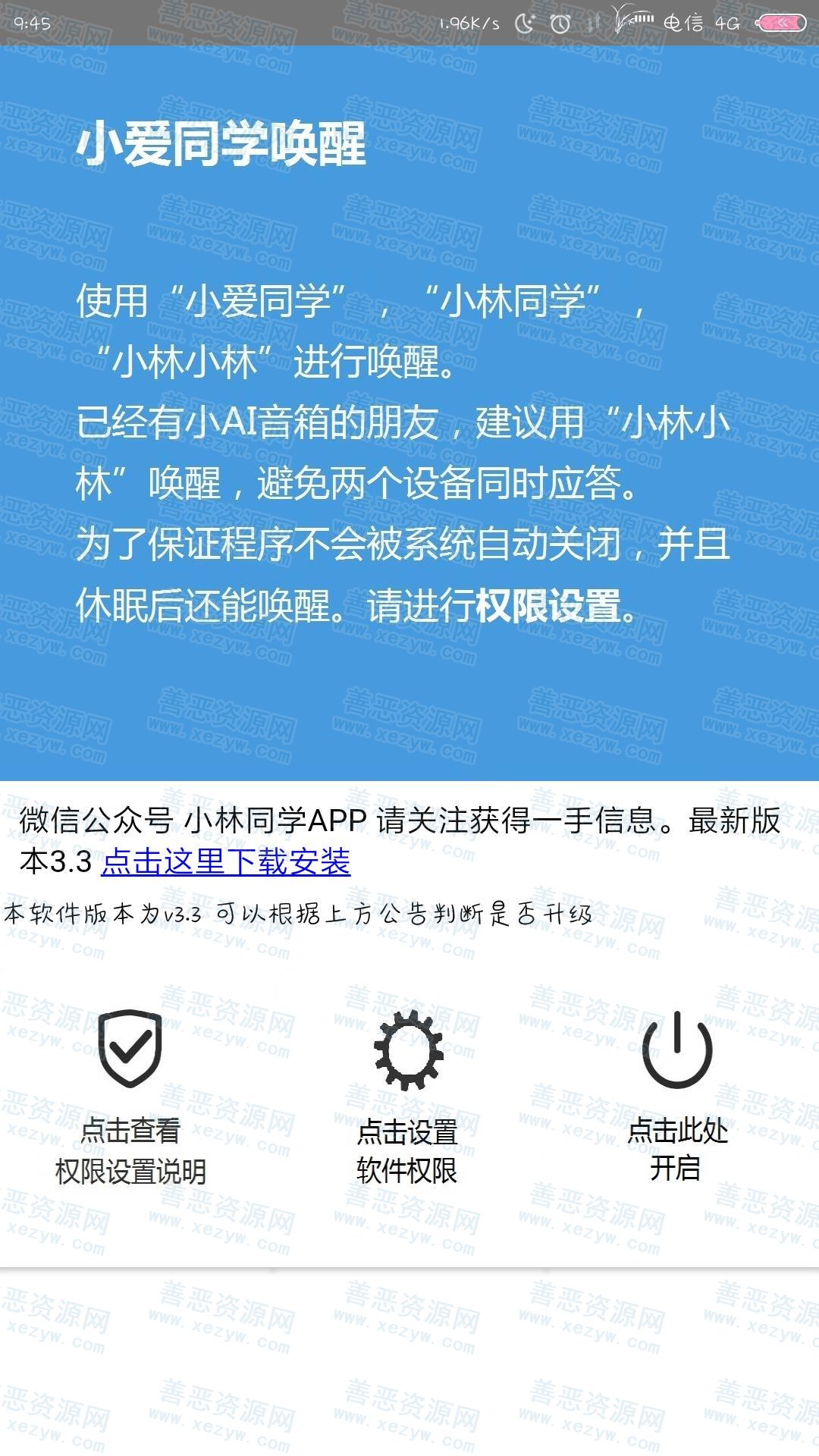The width and height of the screenshot is (819, 1456).
Task: Open the 点击这里下载安装 download link
Action: [x=225, y=862]
